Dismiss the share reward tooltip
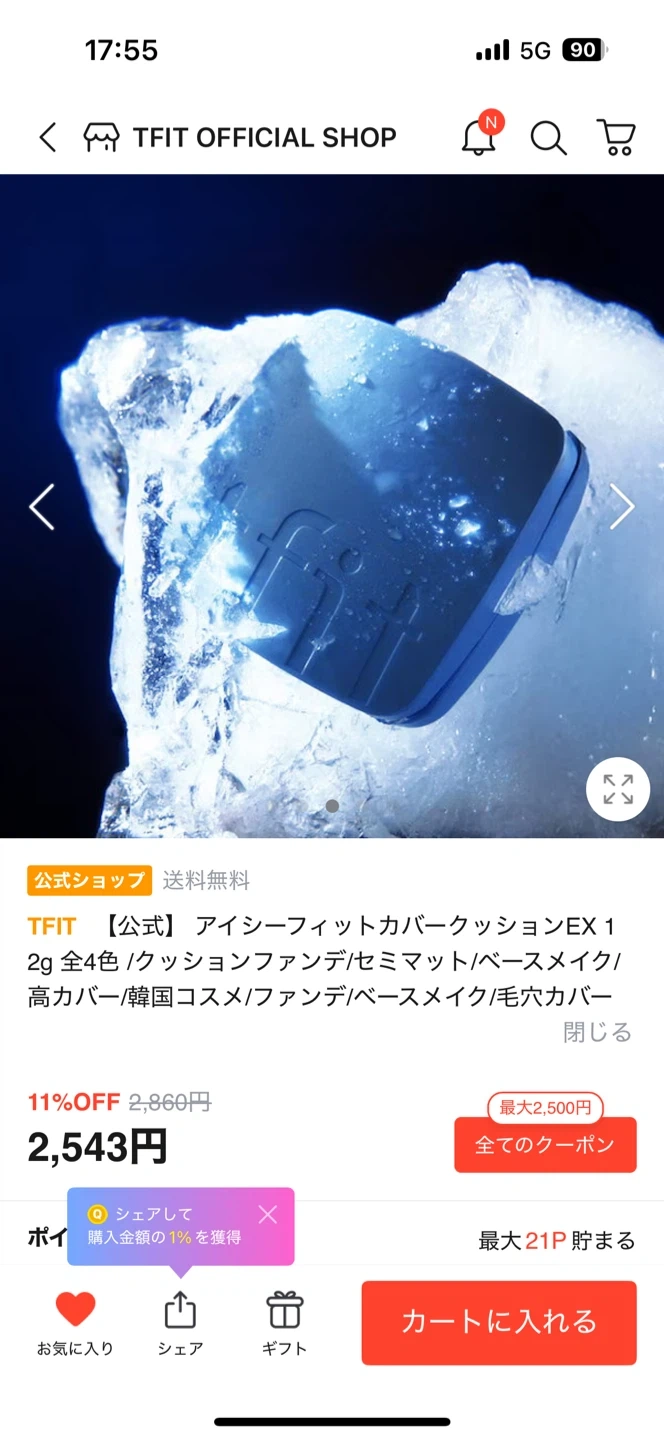 click(267, 1214)
